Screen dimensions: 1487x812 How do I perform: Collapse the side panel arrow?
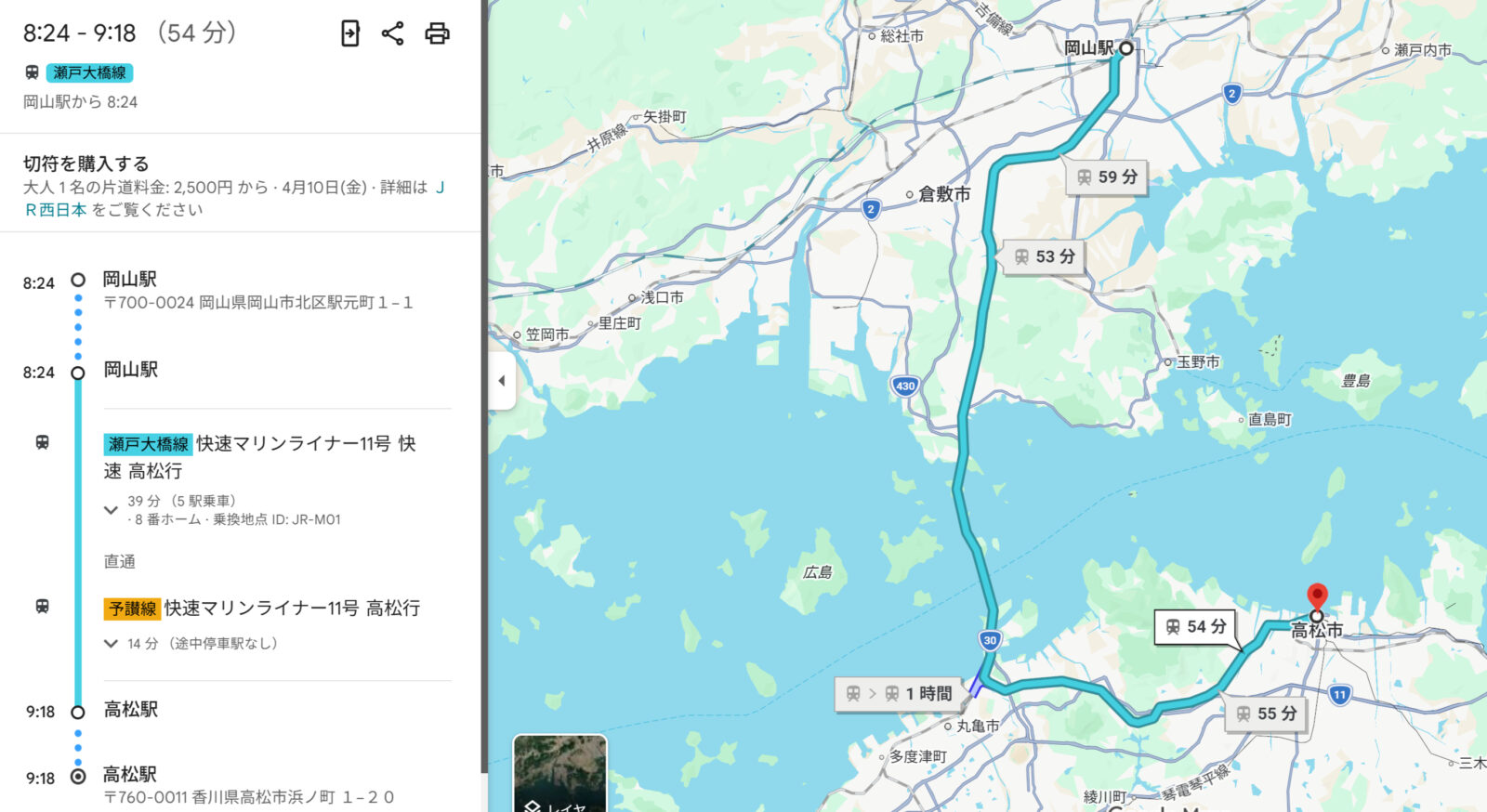502,380
